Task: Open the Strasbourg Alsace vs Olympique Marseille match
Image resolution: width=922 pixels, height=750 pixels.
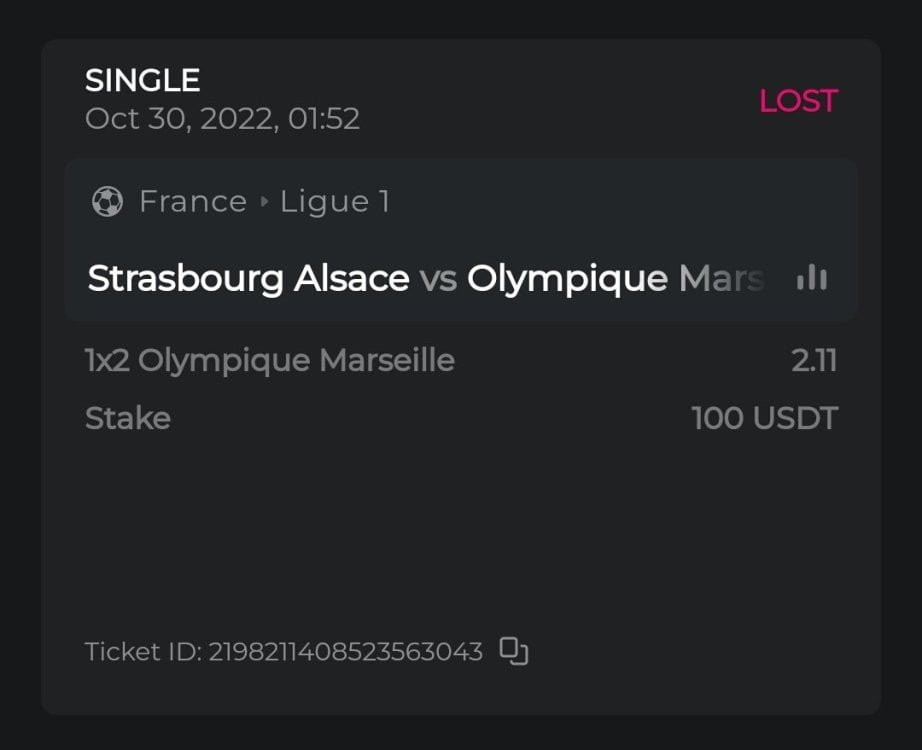Action: click(425, 279)
